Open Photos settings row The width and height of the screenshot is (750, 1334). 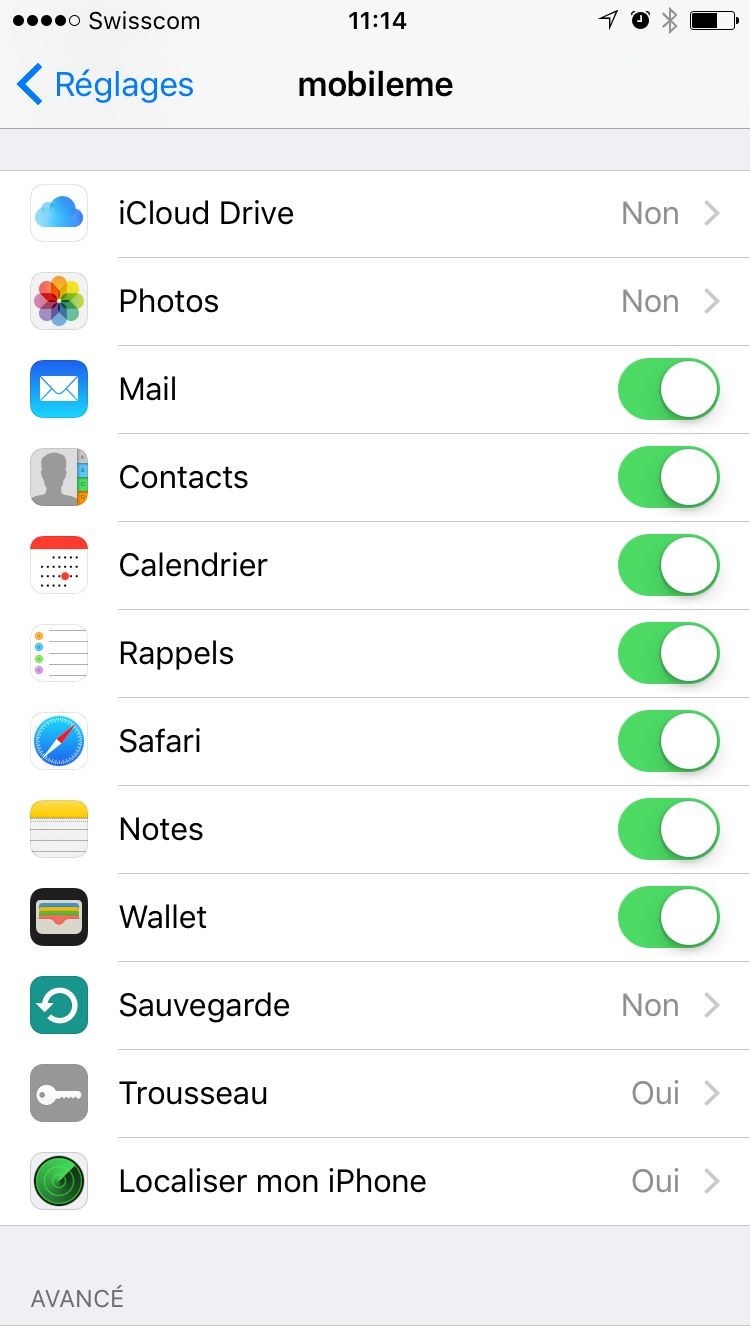[x=375, y=301]
